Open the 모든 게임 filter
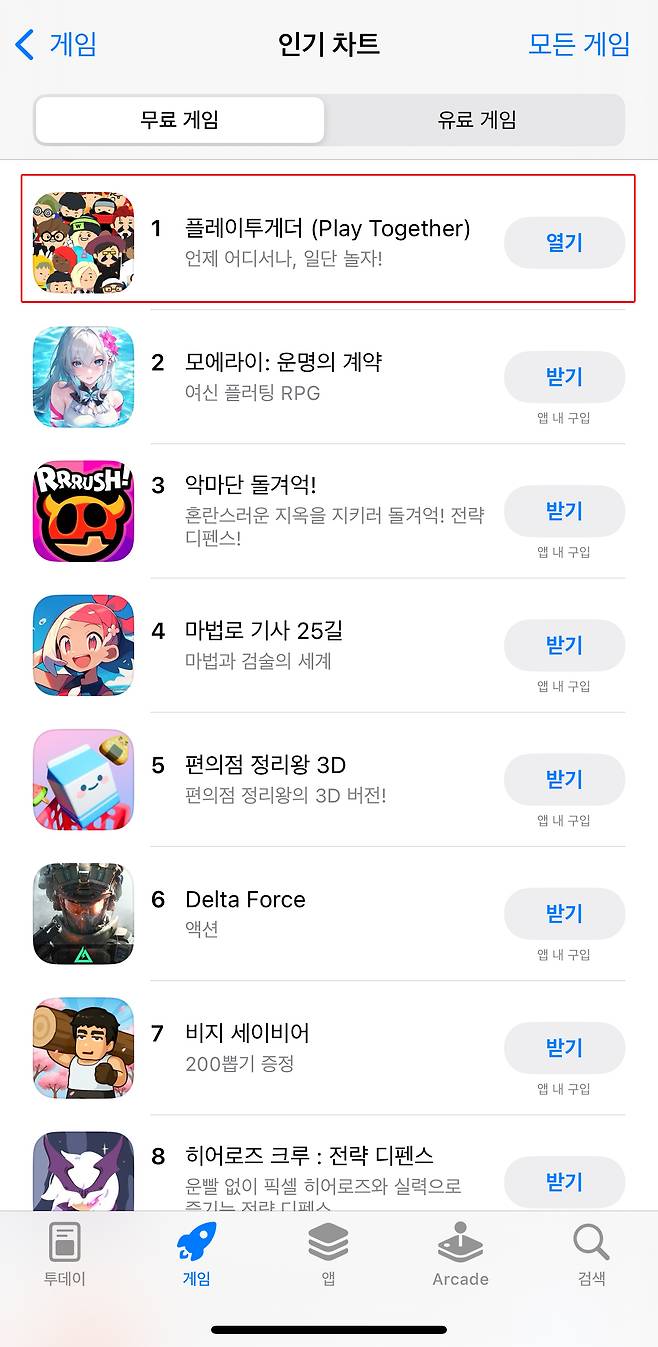658x1347 pixels. coord(578,44)
